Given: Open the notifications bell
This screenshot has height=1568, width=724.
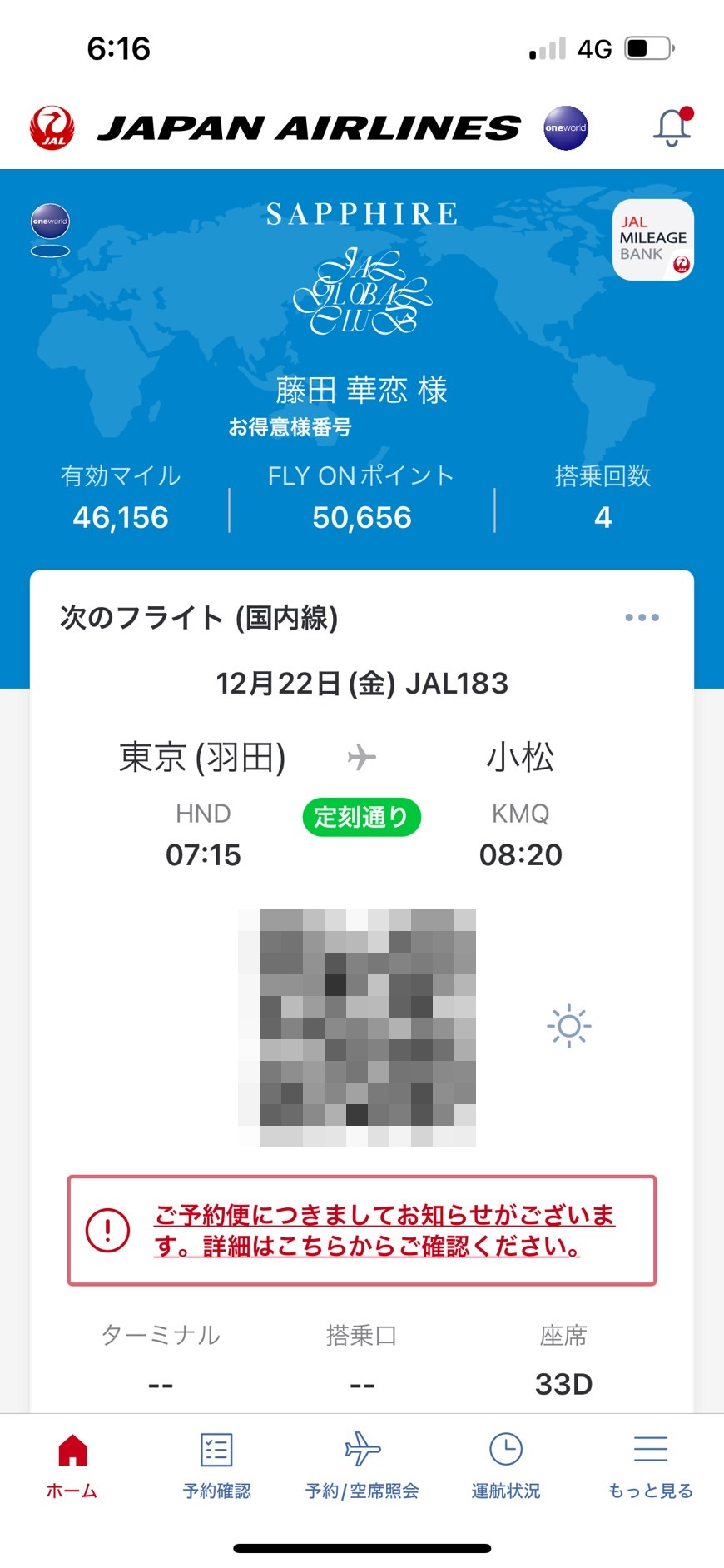Looking at the screenshot, I should click(672, 127).
